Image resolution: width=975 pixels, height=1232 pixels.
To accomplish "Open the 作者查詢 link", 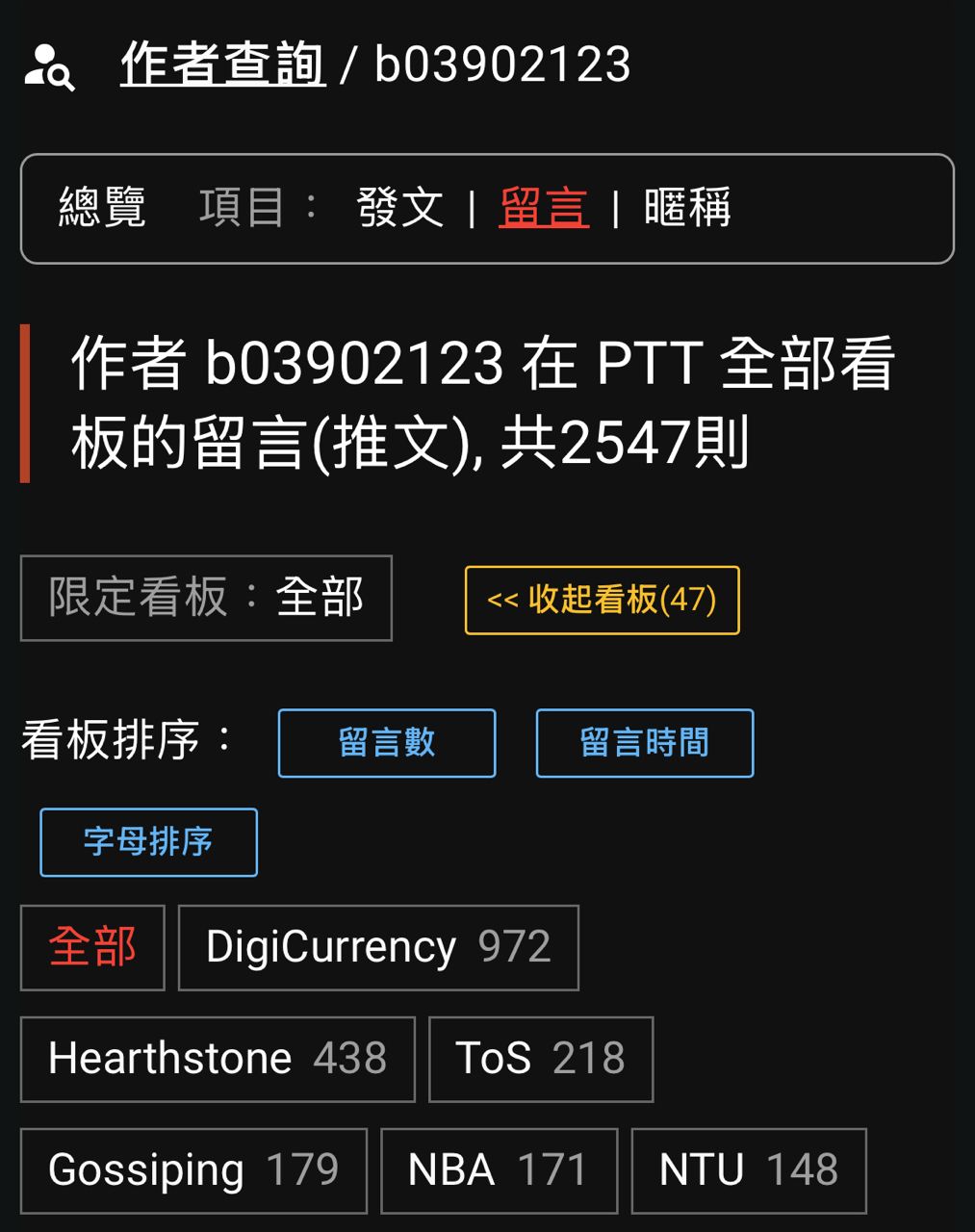I will point(222,64).
